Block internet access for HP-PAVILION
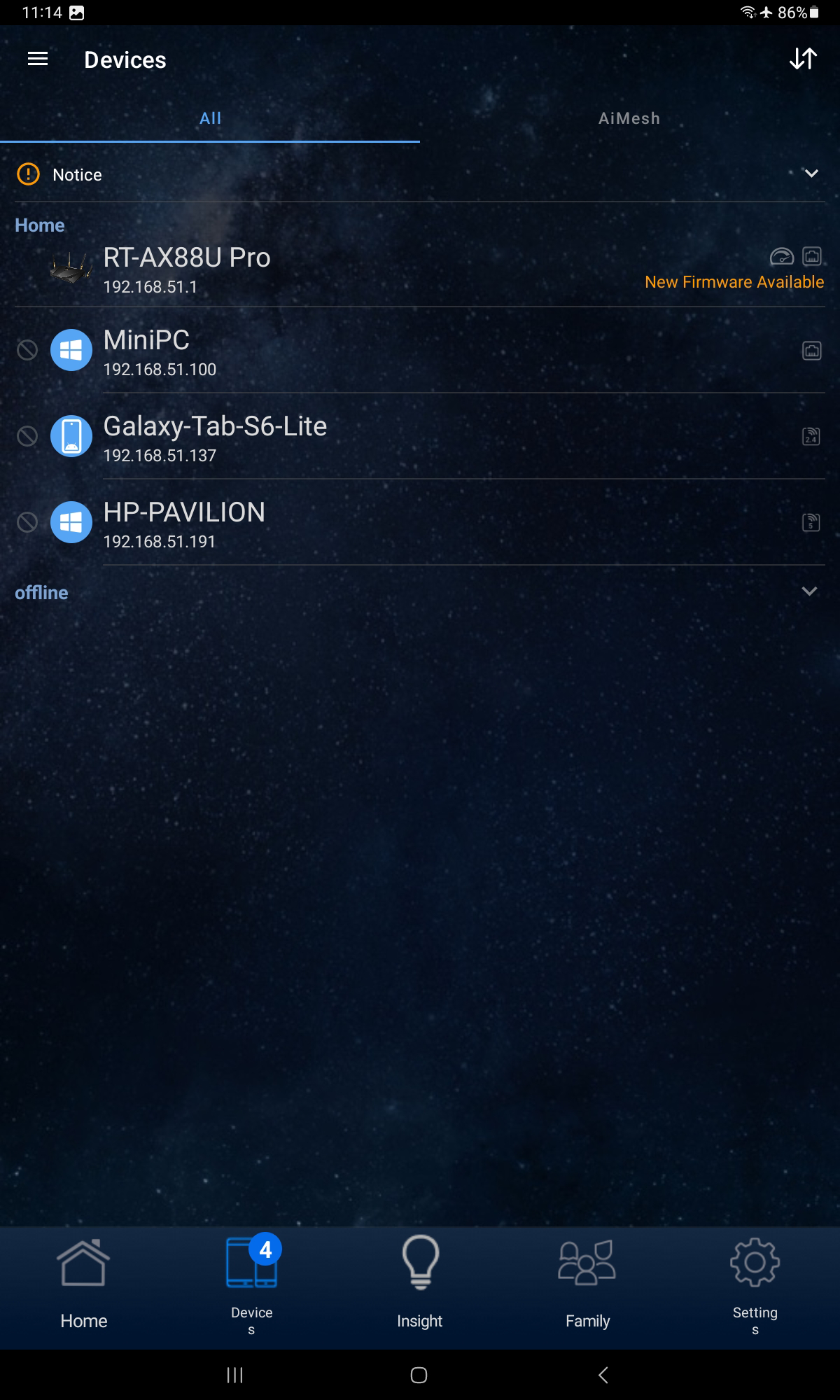Screen dimensions: 840x1400 (27, 522)
